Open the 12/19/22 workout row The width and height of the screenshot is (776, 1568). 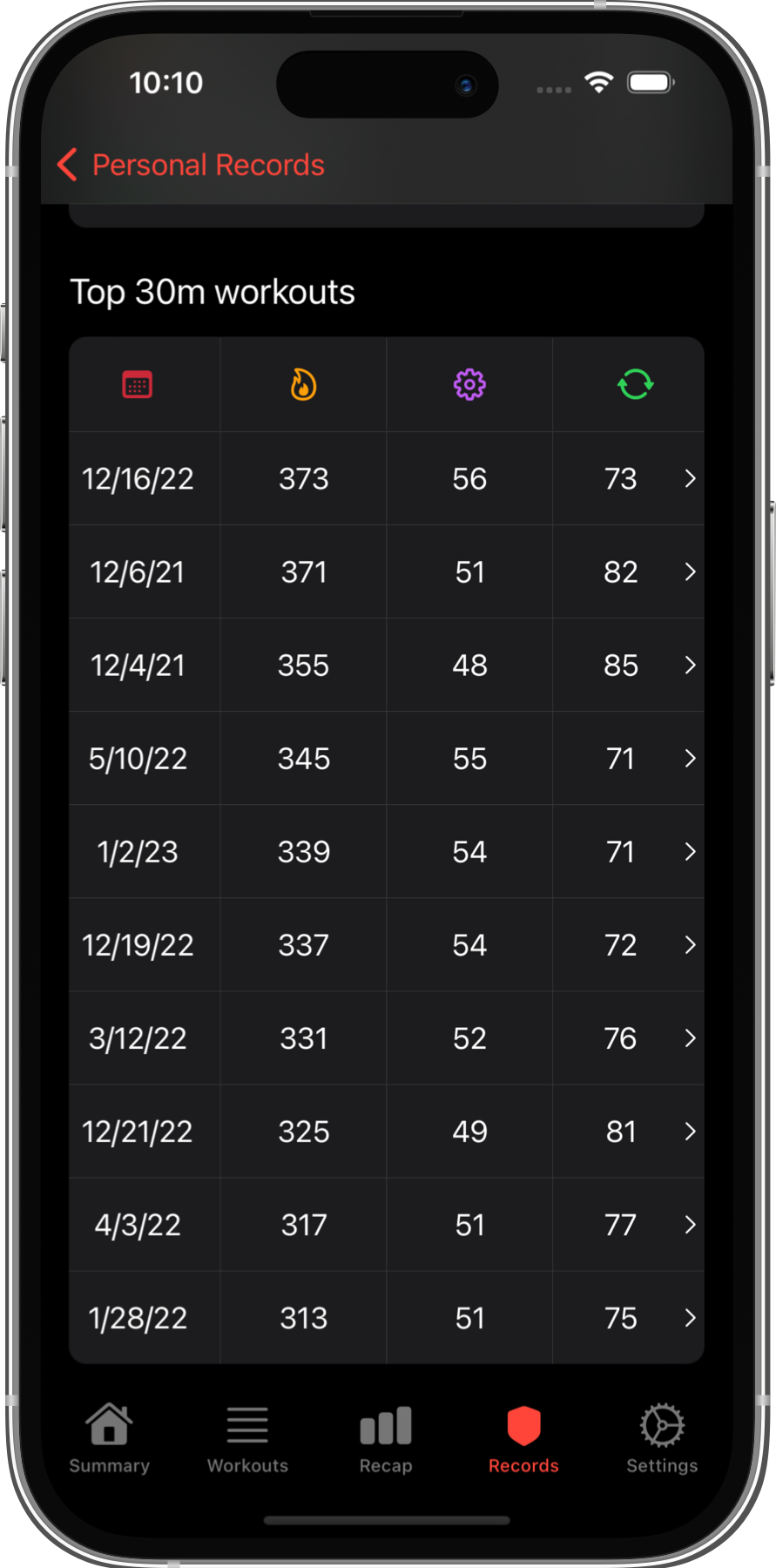pos(387,945)
